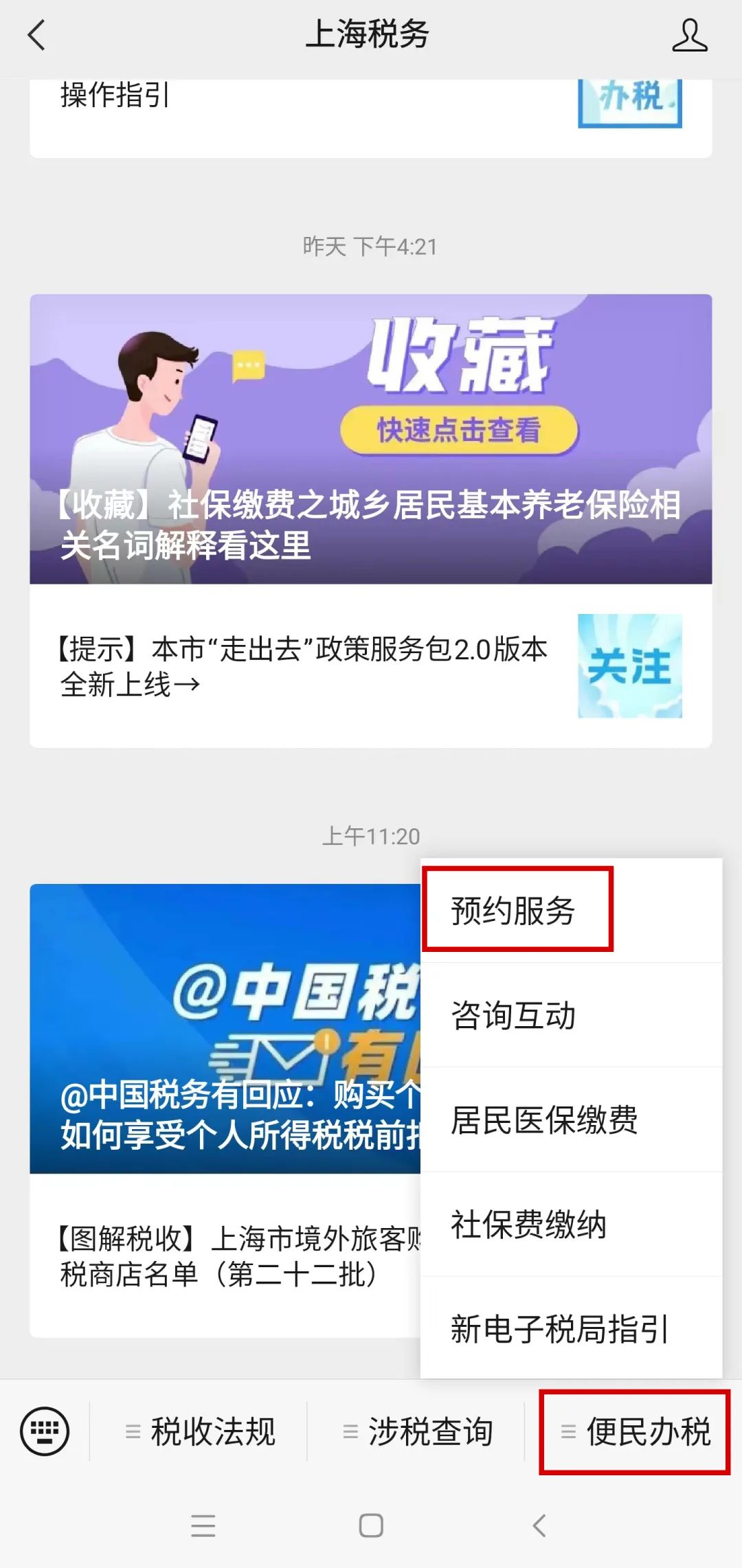Select 预约服务 from the popup menu
The width and height of the screenshot is (742, 1568).
(x=514, y=911)
